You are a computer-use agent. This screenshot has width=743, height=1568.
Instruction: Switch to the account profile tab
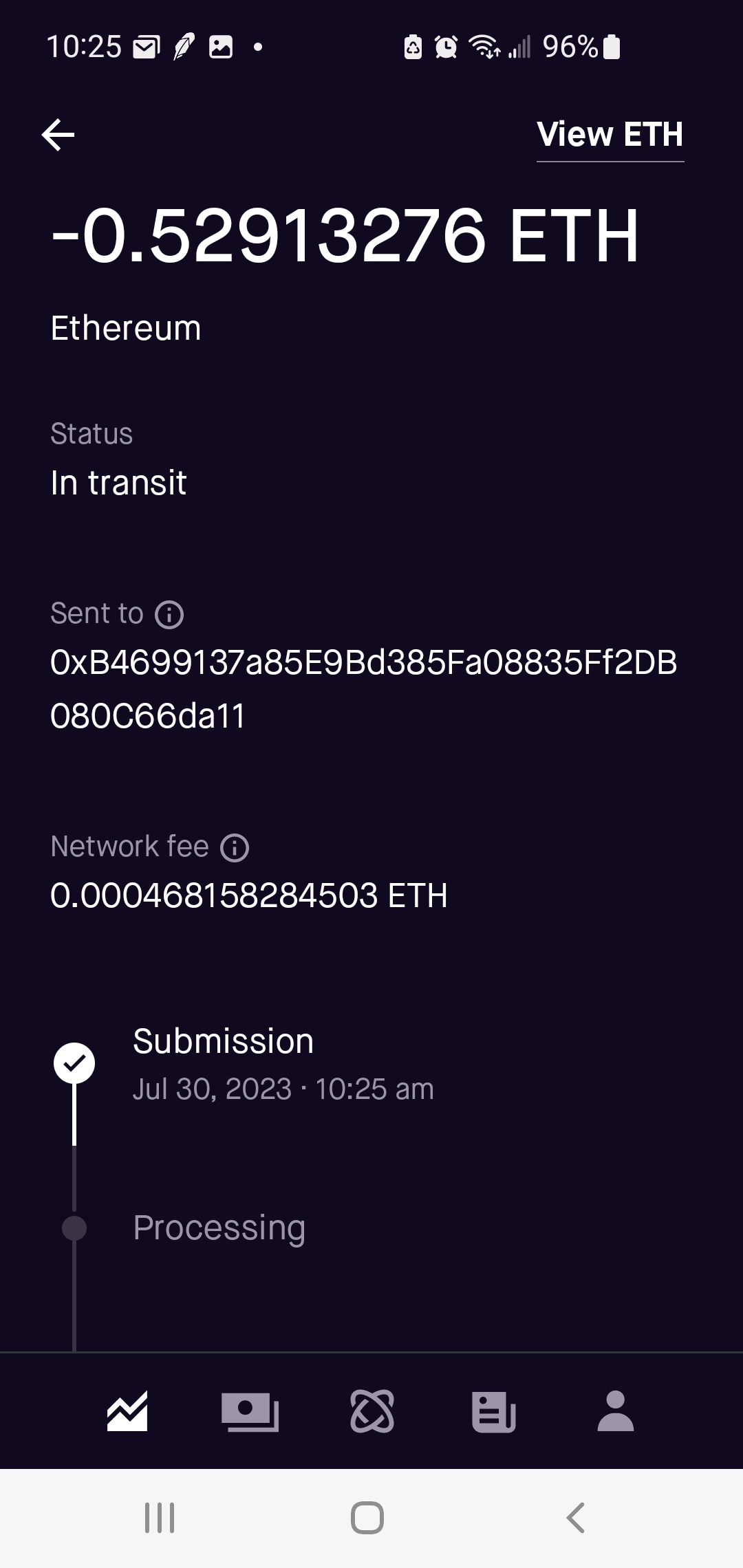point(616,1411)
